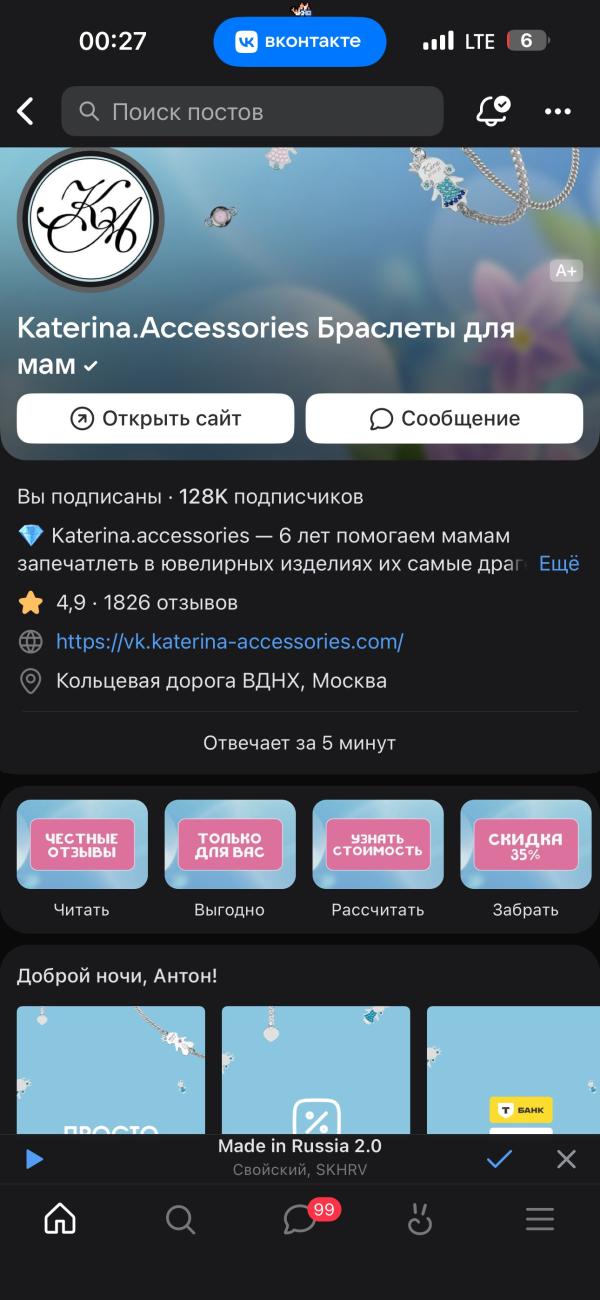The image size is (600, 1300).
Task: Open the three-dot overflow menu
Action: [557, 111]
